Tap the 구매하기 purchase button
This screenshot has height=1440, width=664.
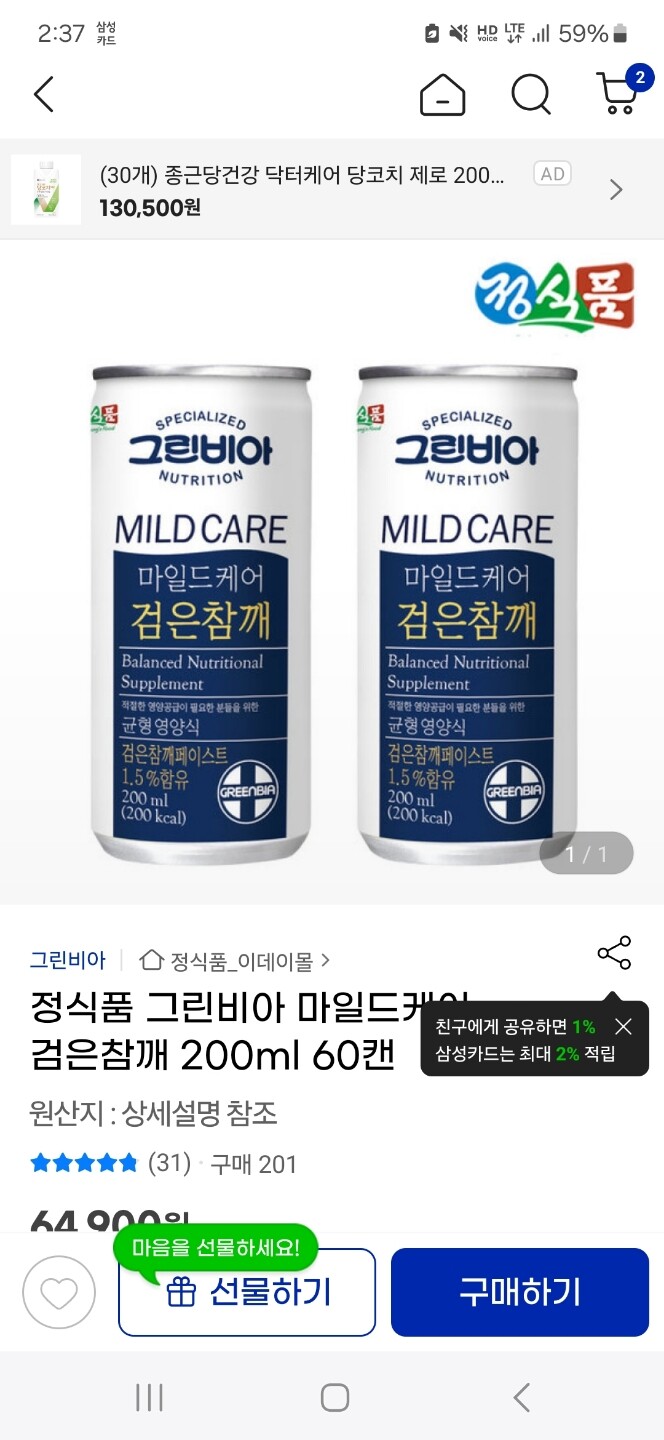point(520,1292)
